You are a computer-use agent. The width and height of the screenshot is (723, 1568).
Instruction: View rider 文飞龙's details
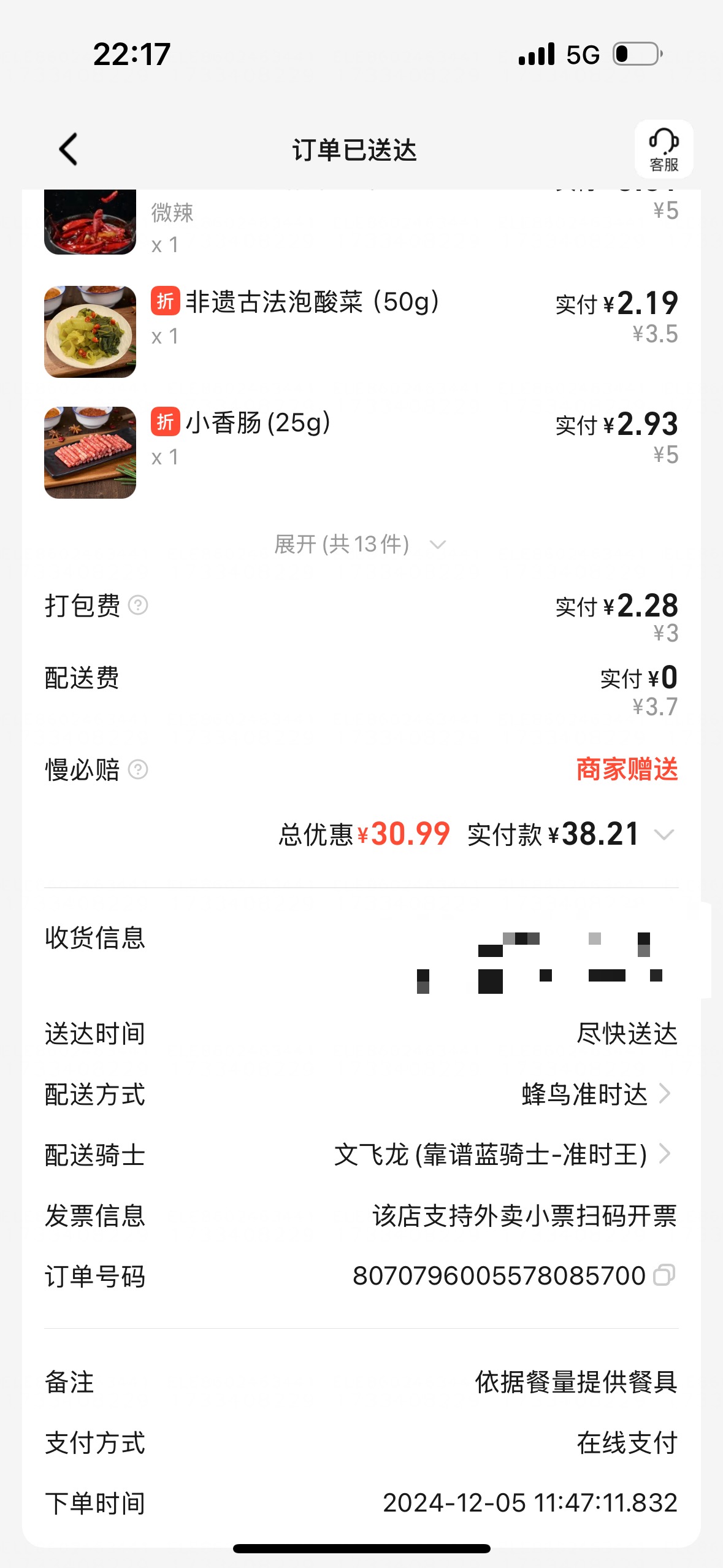pos(503,1155)
